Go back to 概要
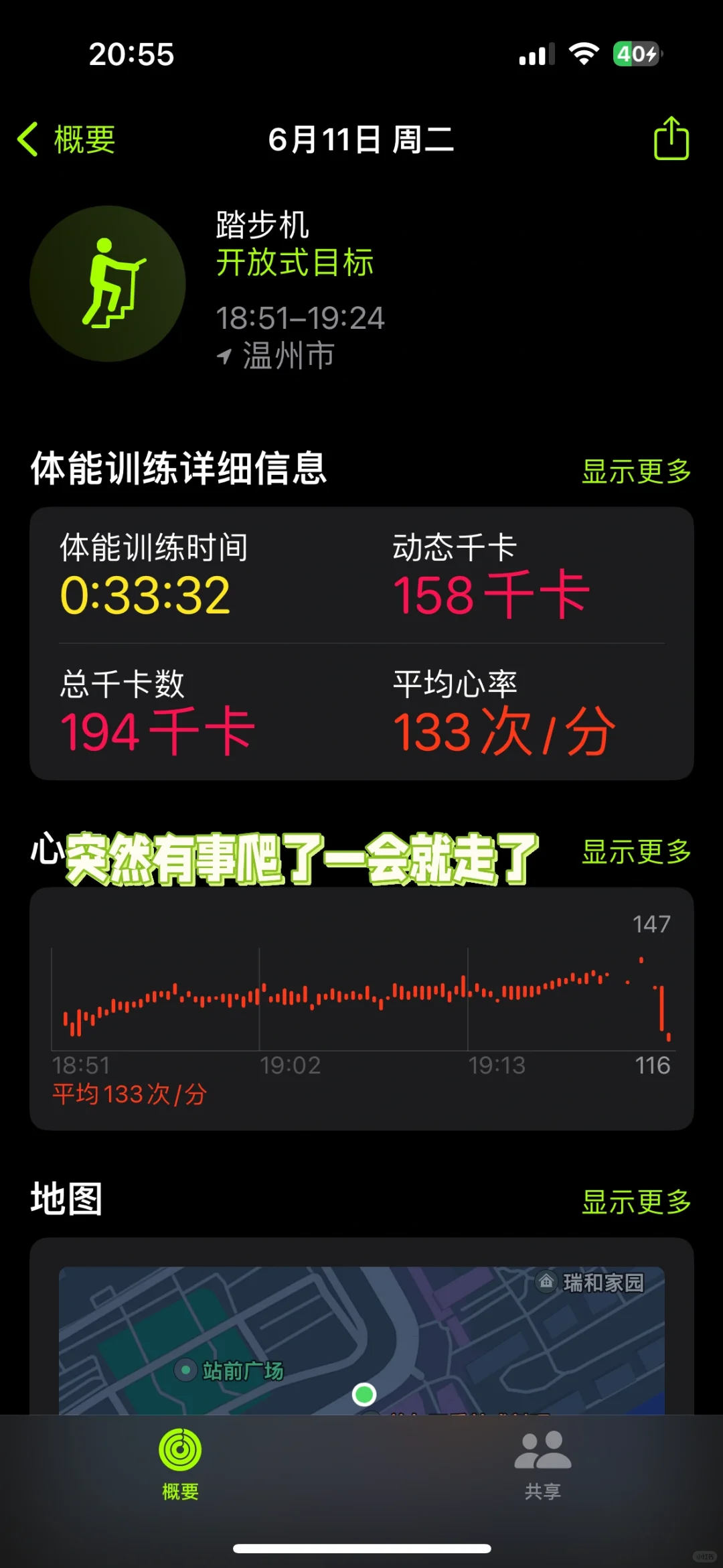Viewport: 723px width, 1568px height. [66, 139]
